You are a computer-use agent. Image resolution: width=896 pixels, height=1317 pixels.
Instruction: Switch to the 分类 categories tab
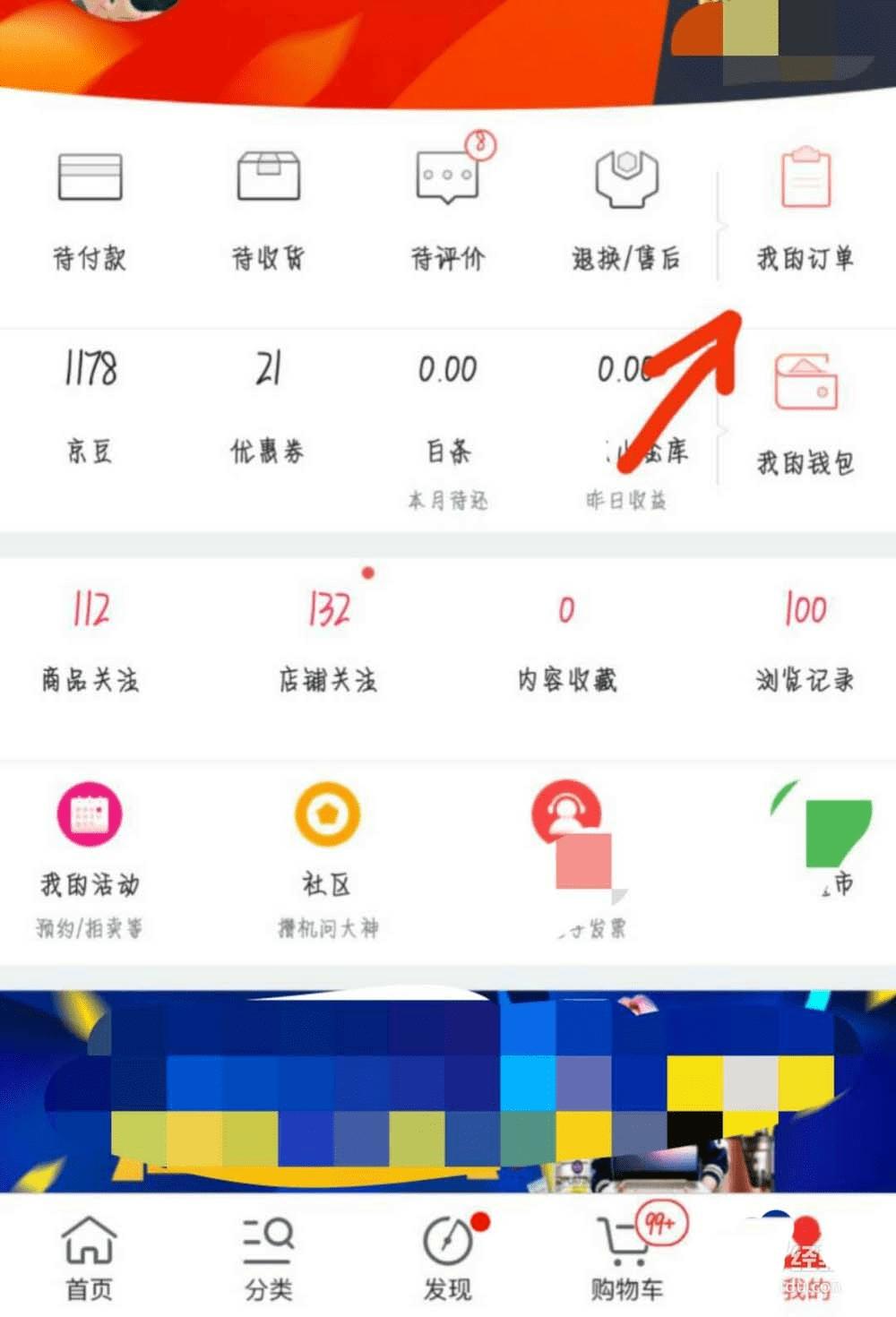tap(269, 1259)
